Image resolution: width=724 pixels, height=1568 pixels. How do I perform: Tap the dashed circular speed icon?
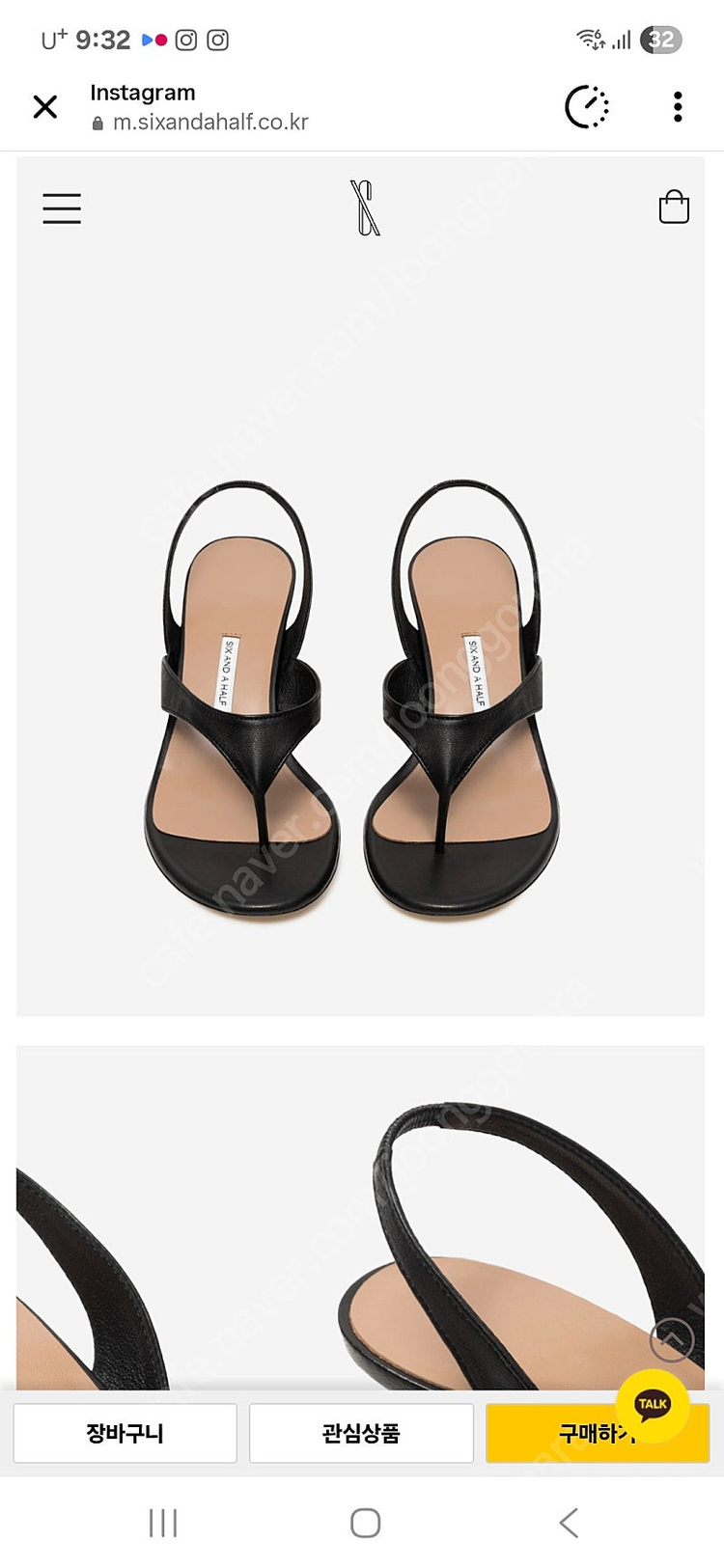[x=587, y=106]
